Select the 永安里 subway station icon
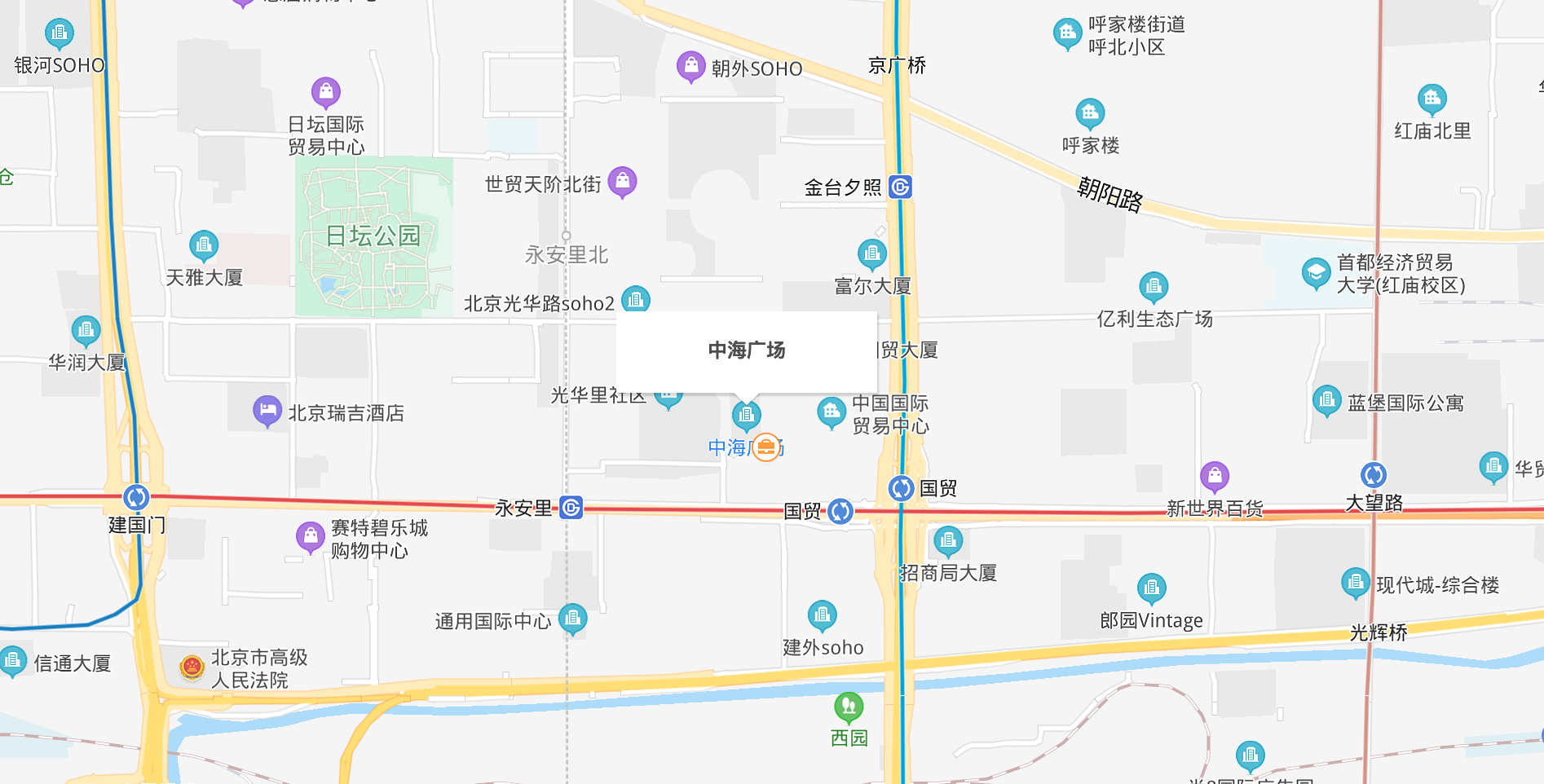Viewport: 1544px width, 784px height. 571,508
